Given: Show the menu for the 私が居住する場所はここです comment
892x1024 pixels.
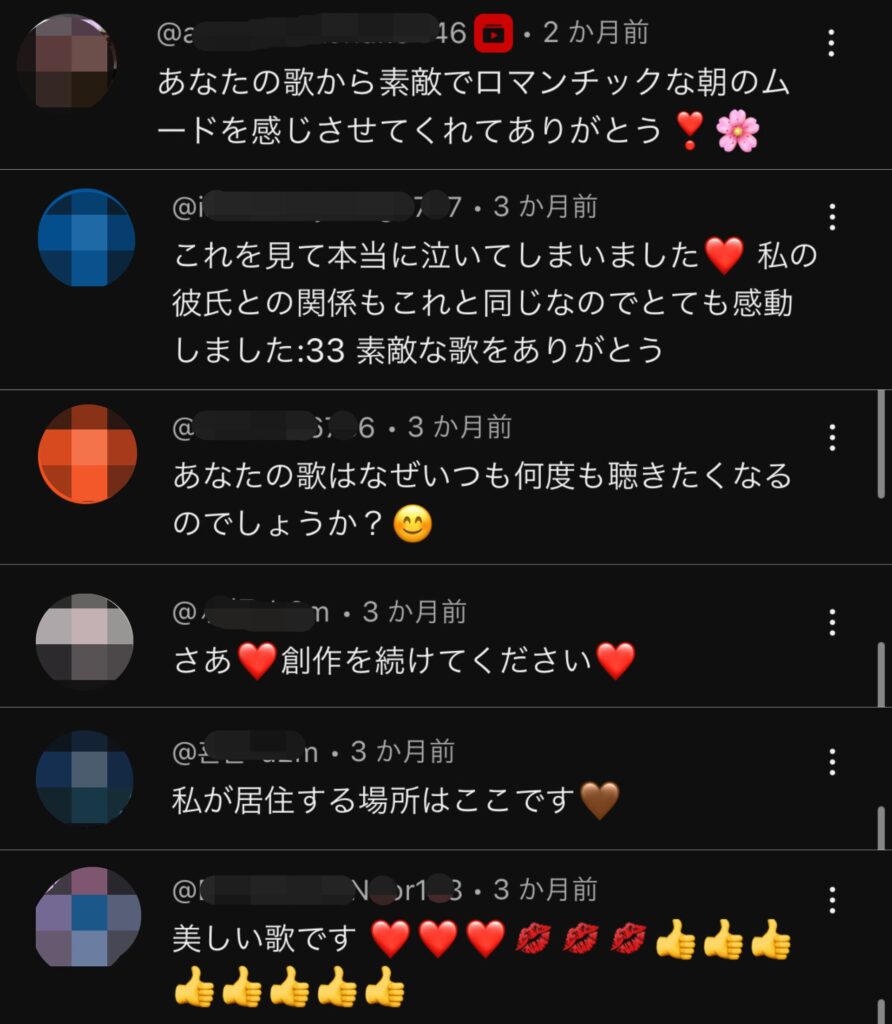Looking at the screenshot, I should point(832,761).
